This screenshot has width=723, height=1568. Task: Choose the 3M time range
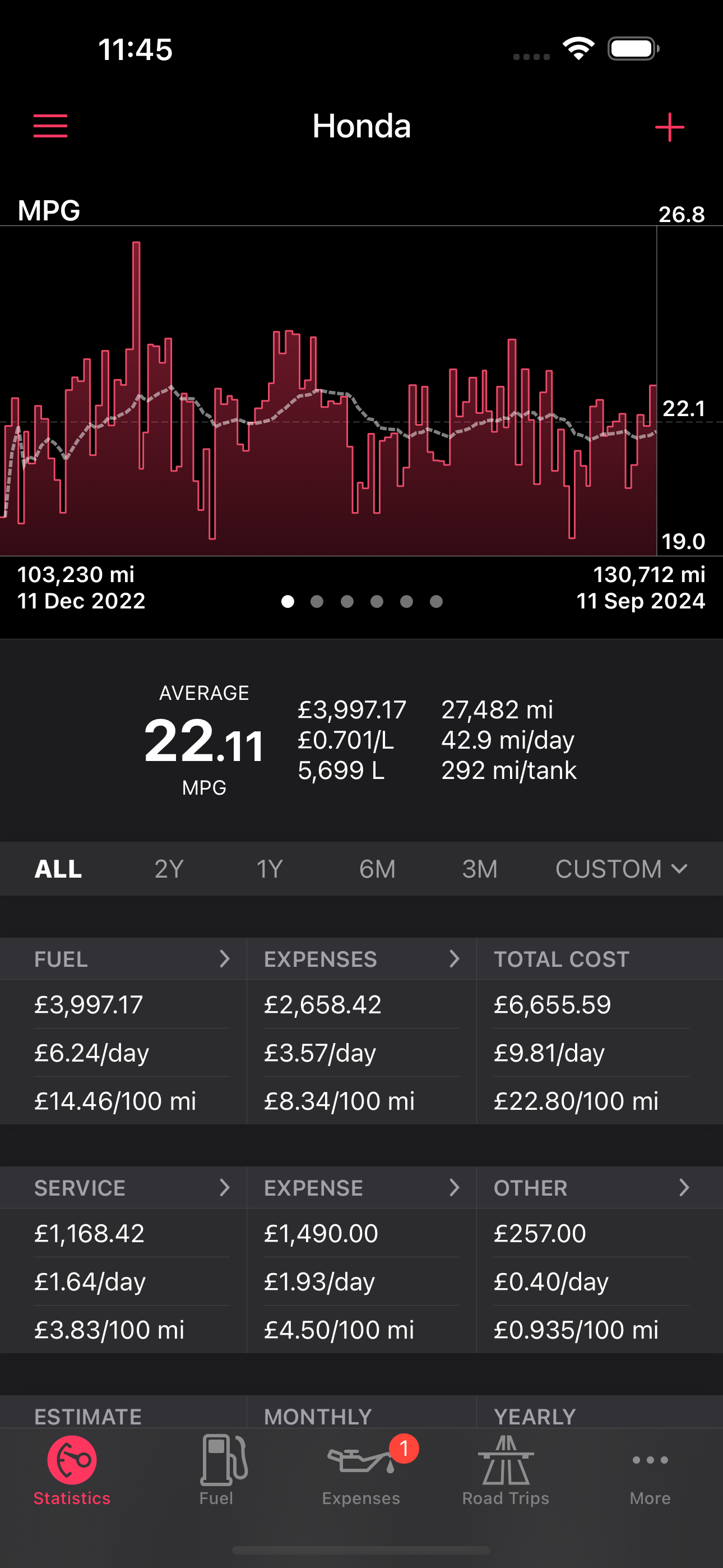pyautogui.click(x=480, y=869)
